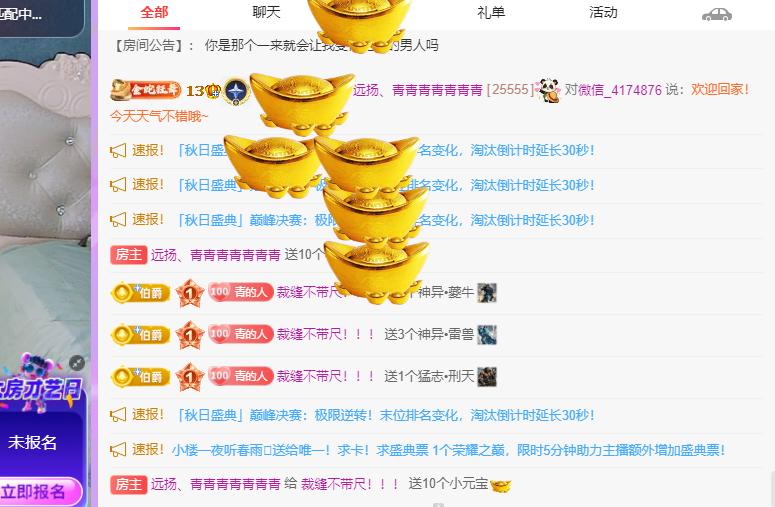Open the car icon tab

pos(716,13)
